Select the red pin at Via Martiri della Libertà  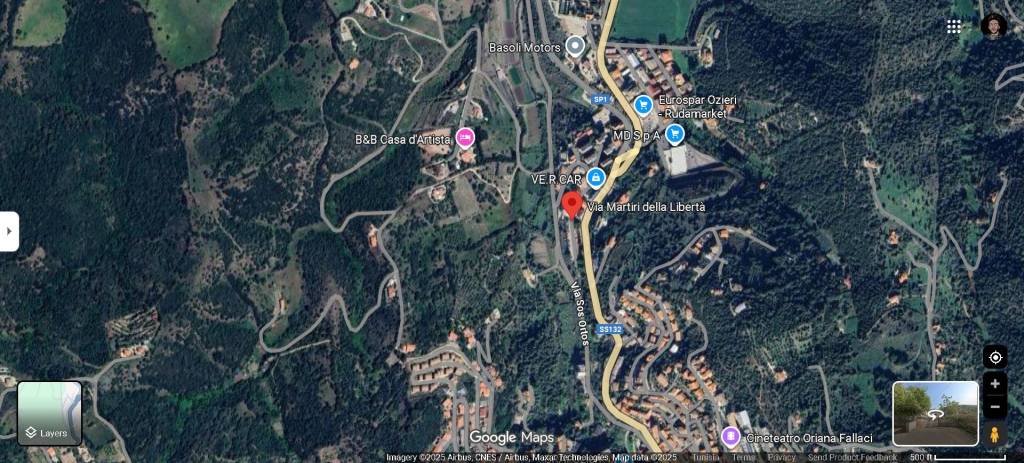[x=573, y=204]
